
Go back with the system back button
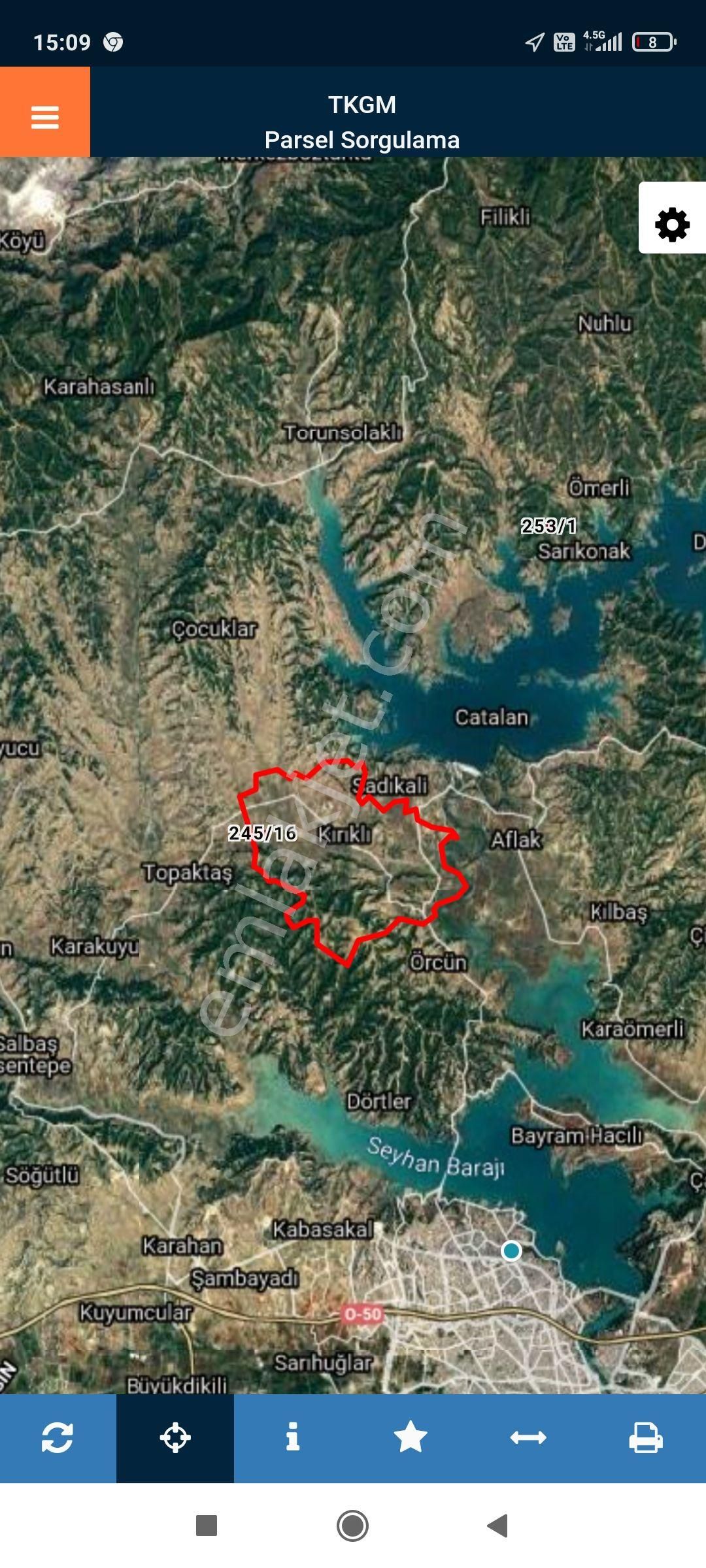[497, 1526]
